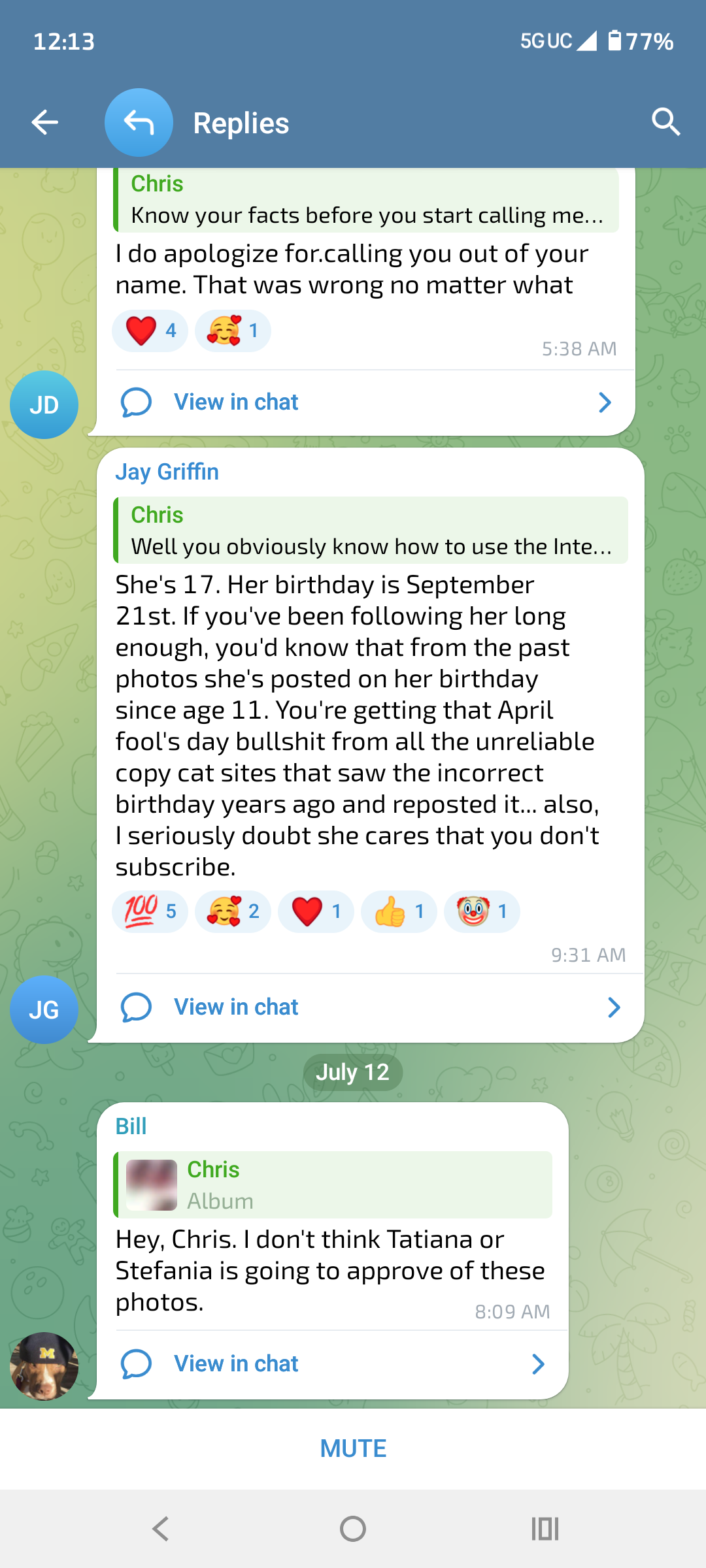
Task: Open Jay Griffin's sender name
Action: 167,472
